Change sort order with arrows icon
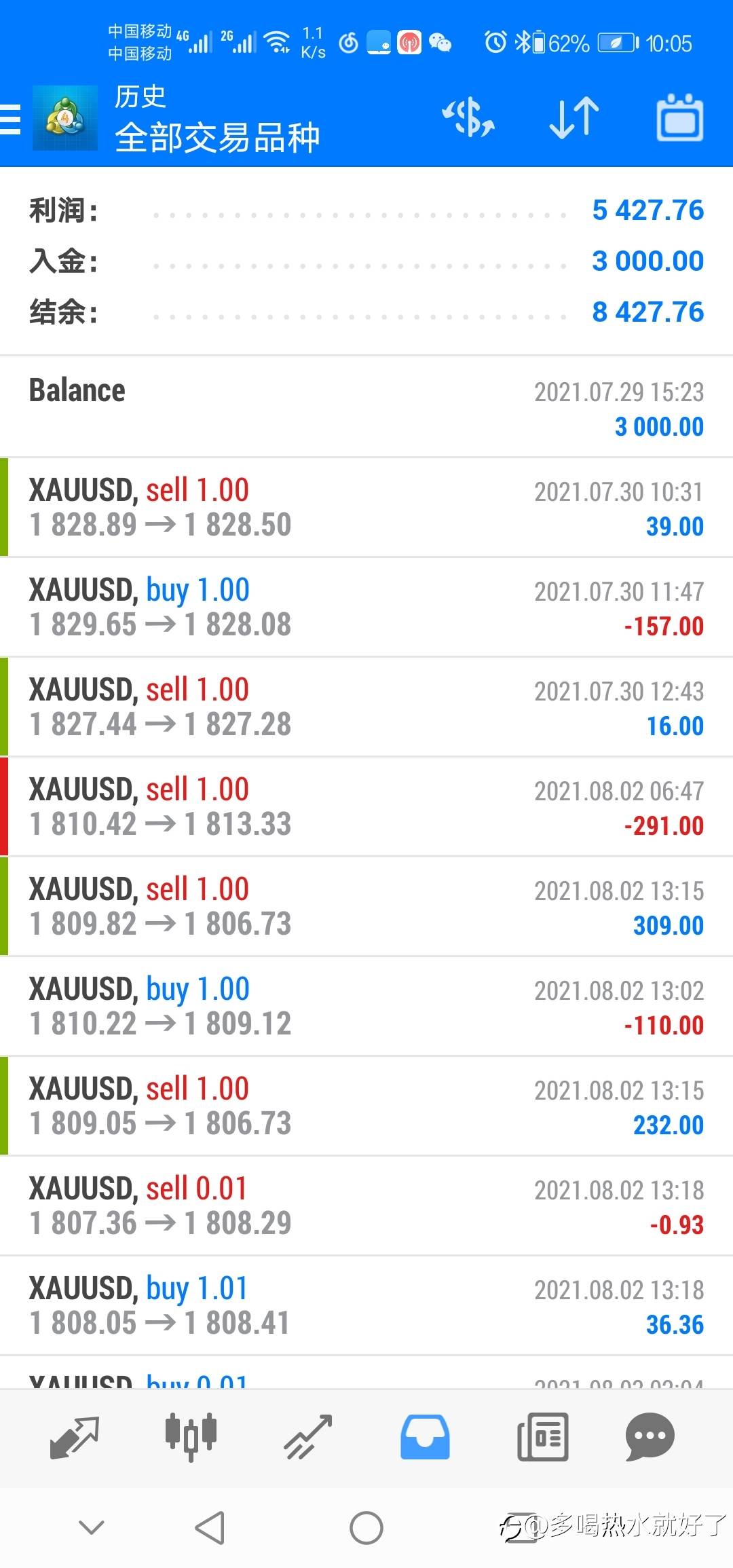The image size is (733, 1568). pyautogui.click(x=574, y=118)
